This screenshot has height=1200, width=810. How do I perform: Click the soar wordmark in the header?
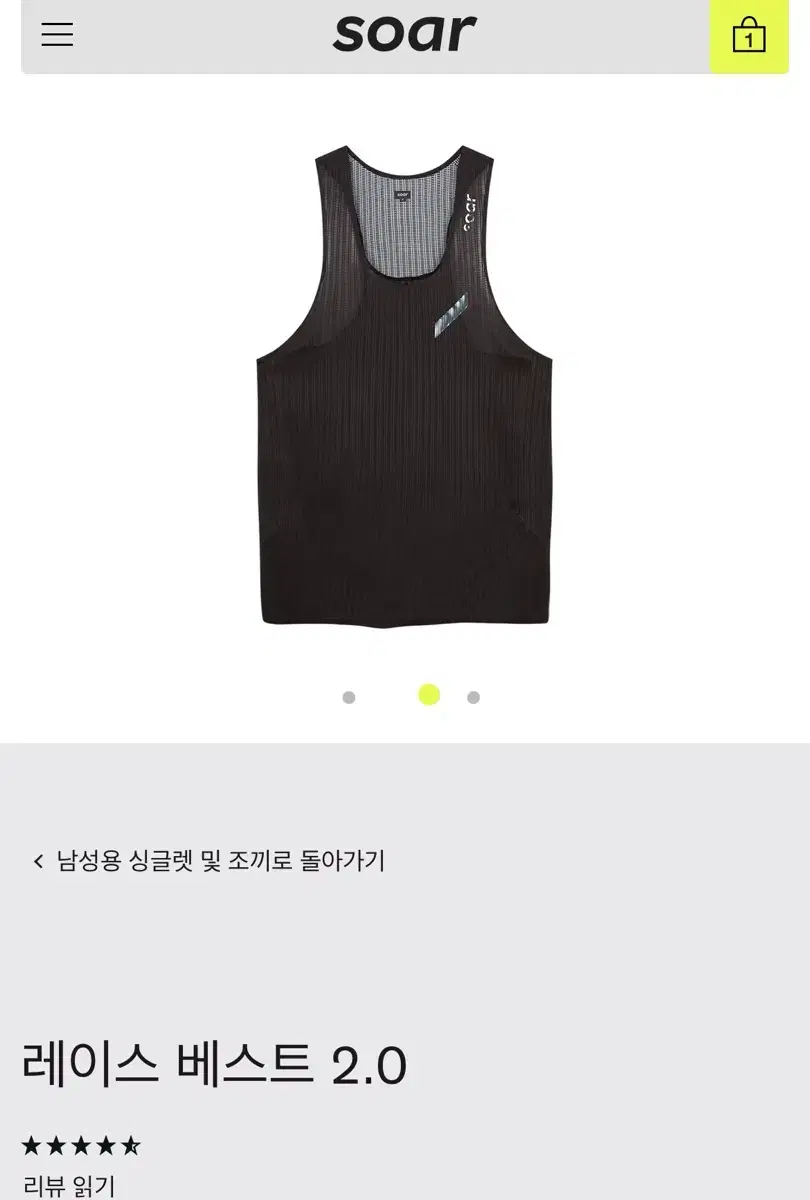[404, 33]
